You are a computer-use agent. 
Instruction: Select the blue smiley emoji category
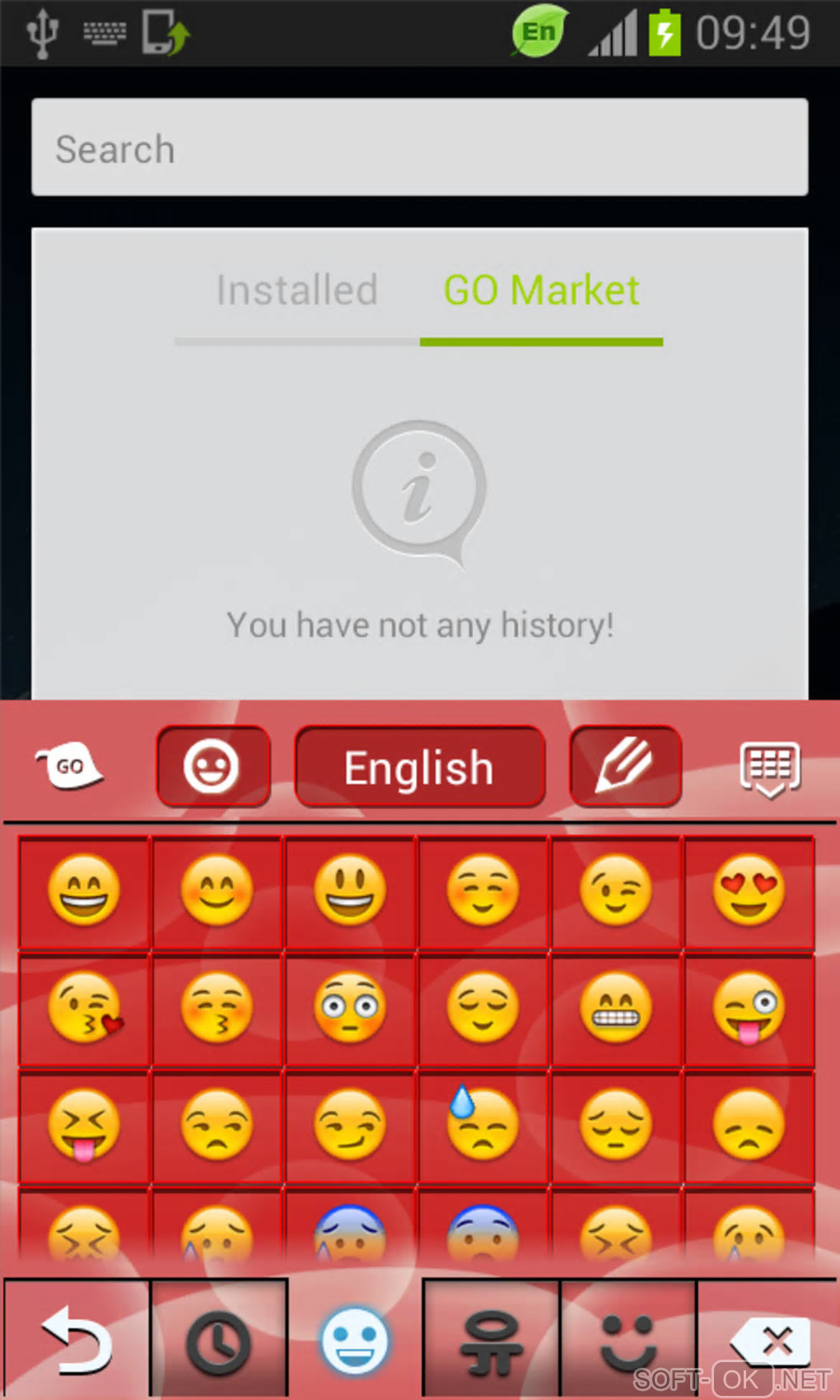click(355, 1341)
